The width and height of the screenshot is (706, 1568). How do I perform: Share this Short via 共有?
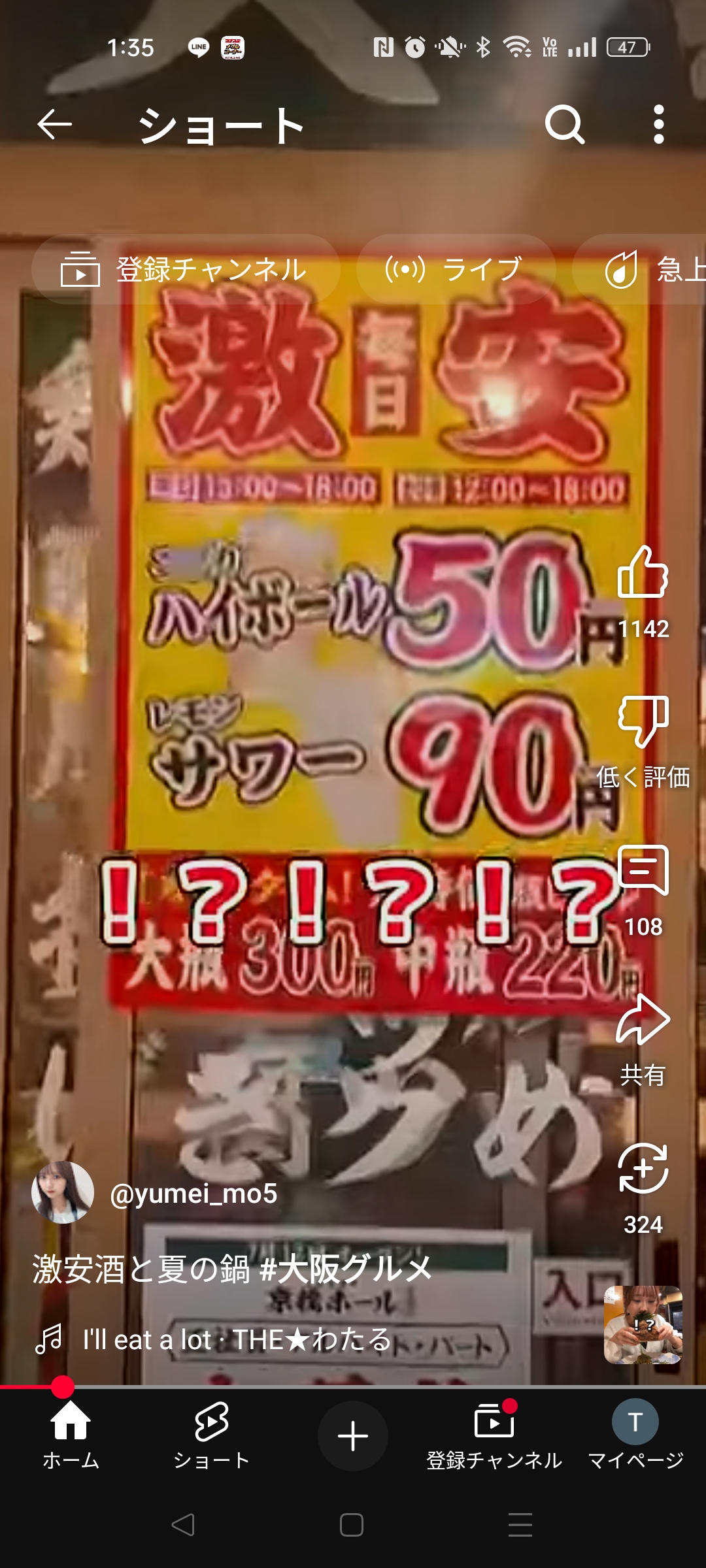(x=643, y=1021)
